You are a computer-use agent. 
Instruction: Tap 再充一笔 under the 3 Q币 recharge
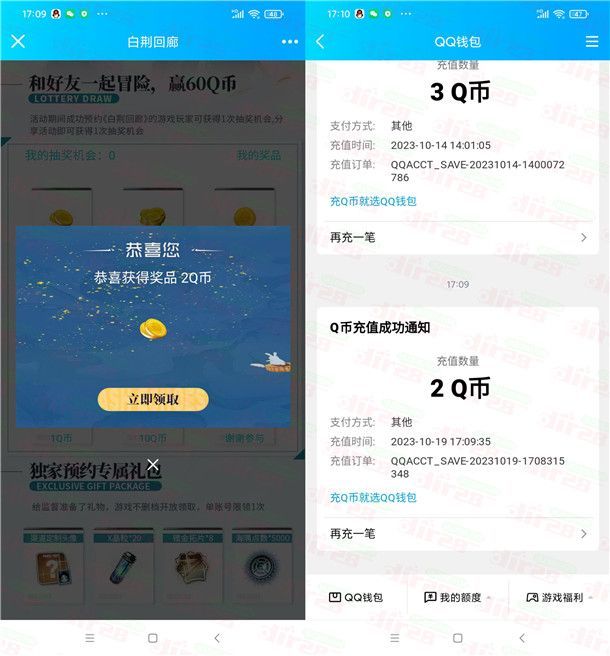coord(457,237)
